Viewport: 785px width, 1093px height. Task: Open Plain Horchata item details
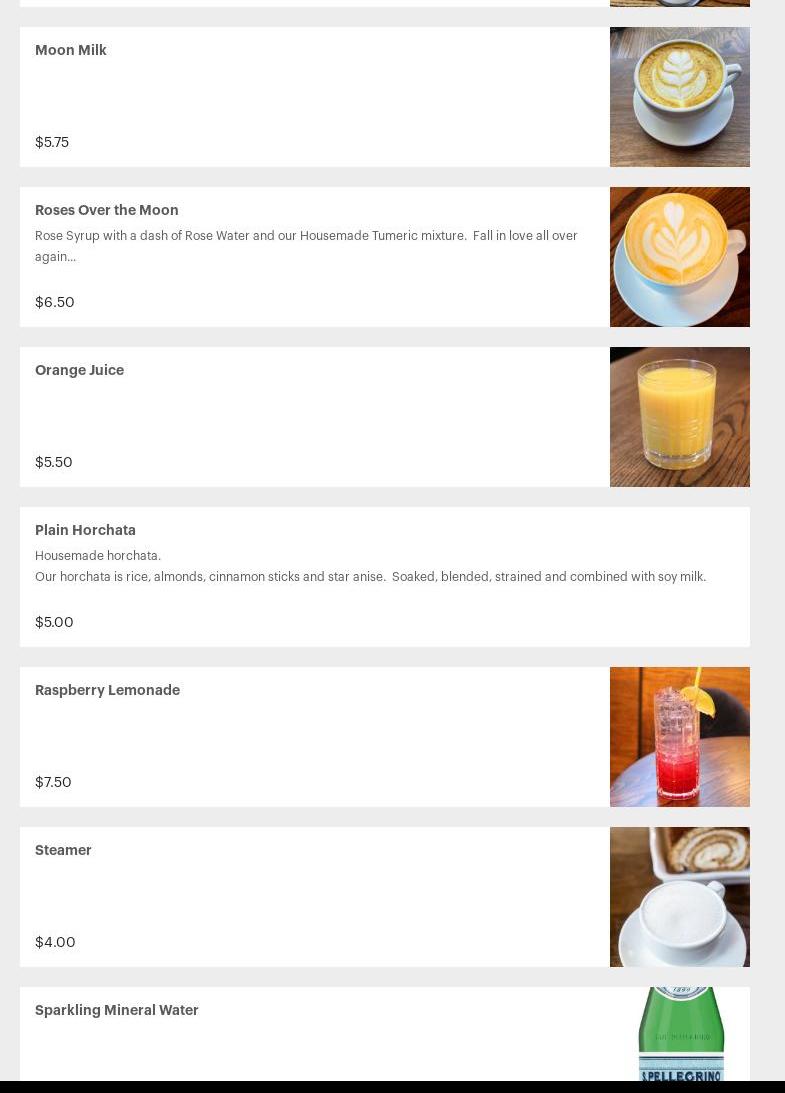coord(86,531)
